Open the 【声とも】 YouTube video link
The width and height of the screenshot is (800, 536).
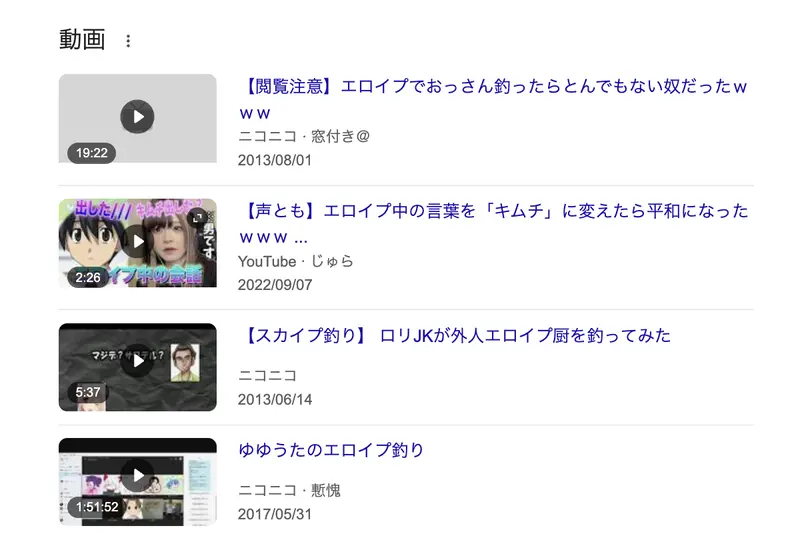pyautogui.click(x=492, y=212)
